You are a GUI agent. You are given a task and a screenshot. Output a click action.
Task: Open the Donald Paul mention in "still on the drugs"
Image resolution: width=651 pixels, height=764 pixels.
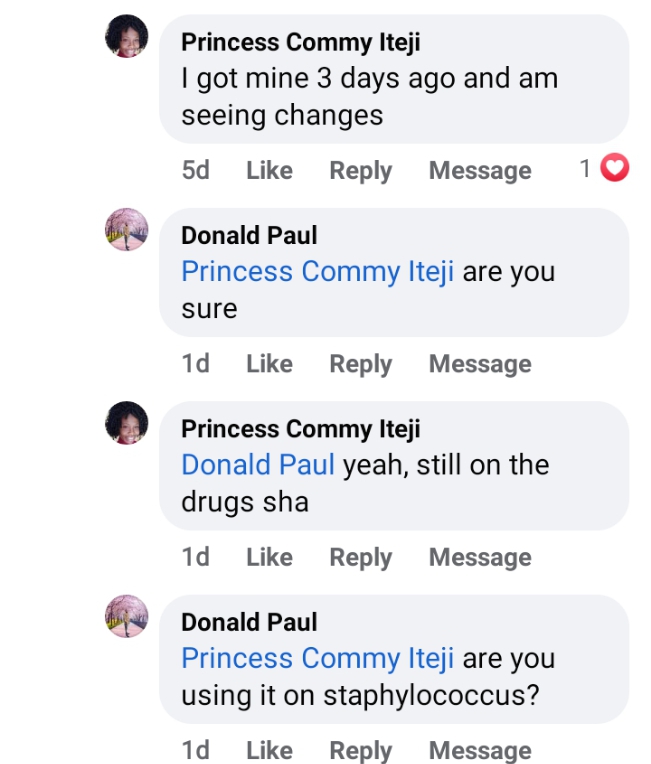(x=244, y=465)
